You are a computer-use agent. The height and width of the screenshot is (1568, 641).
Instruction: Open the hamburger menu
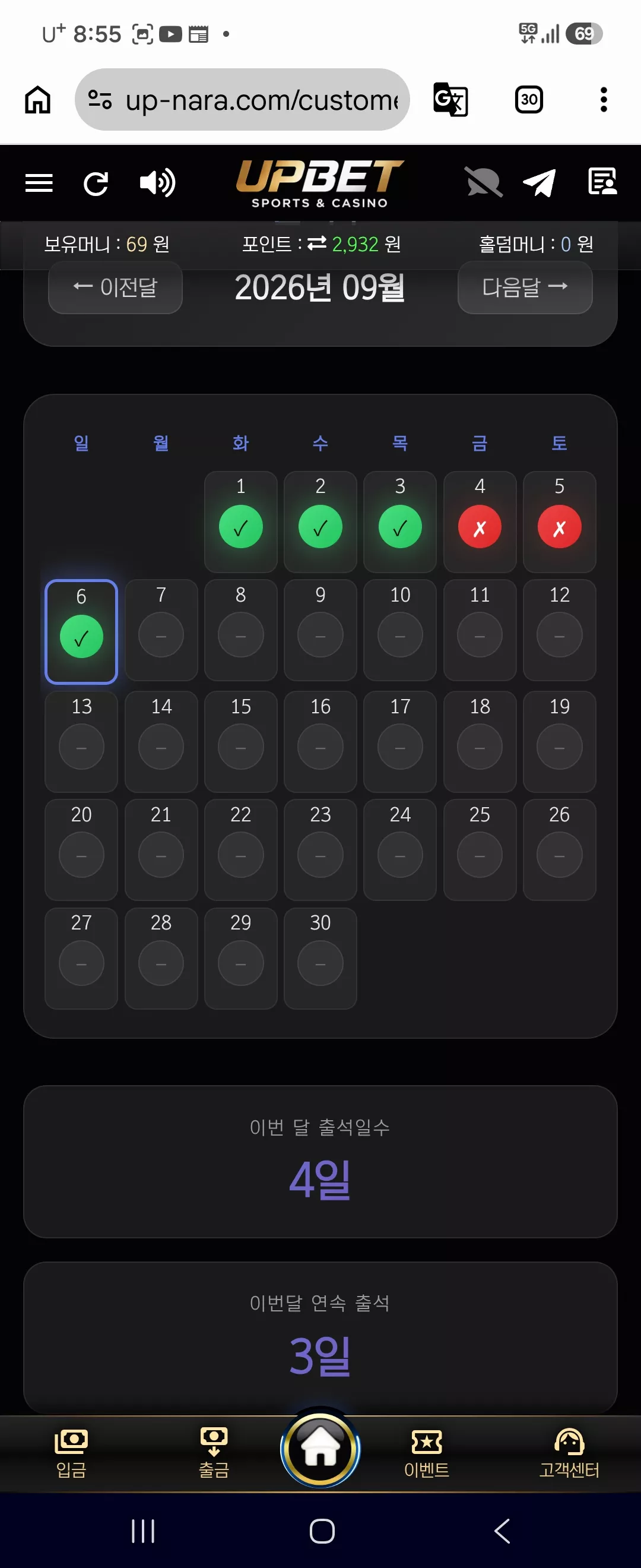39,182
